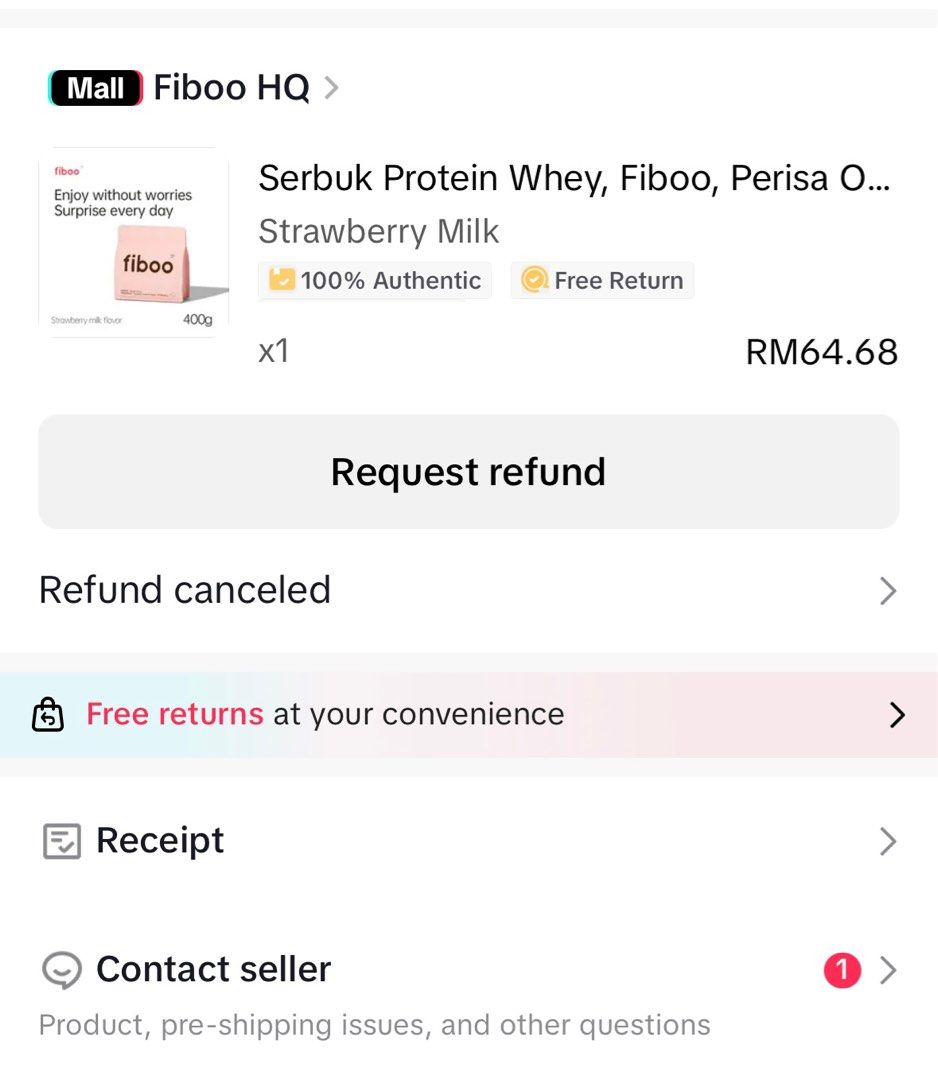
Task: Open the Fiboo HQ store page
Action: (231, 88)
